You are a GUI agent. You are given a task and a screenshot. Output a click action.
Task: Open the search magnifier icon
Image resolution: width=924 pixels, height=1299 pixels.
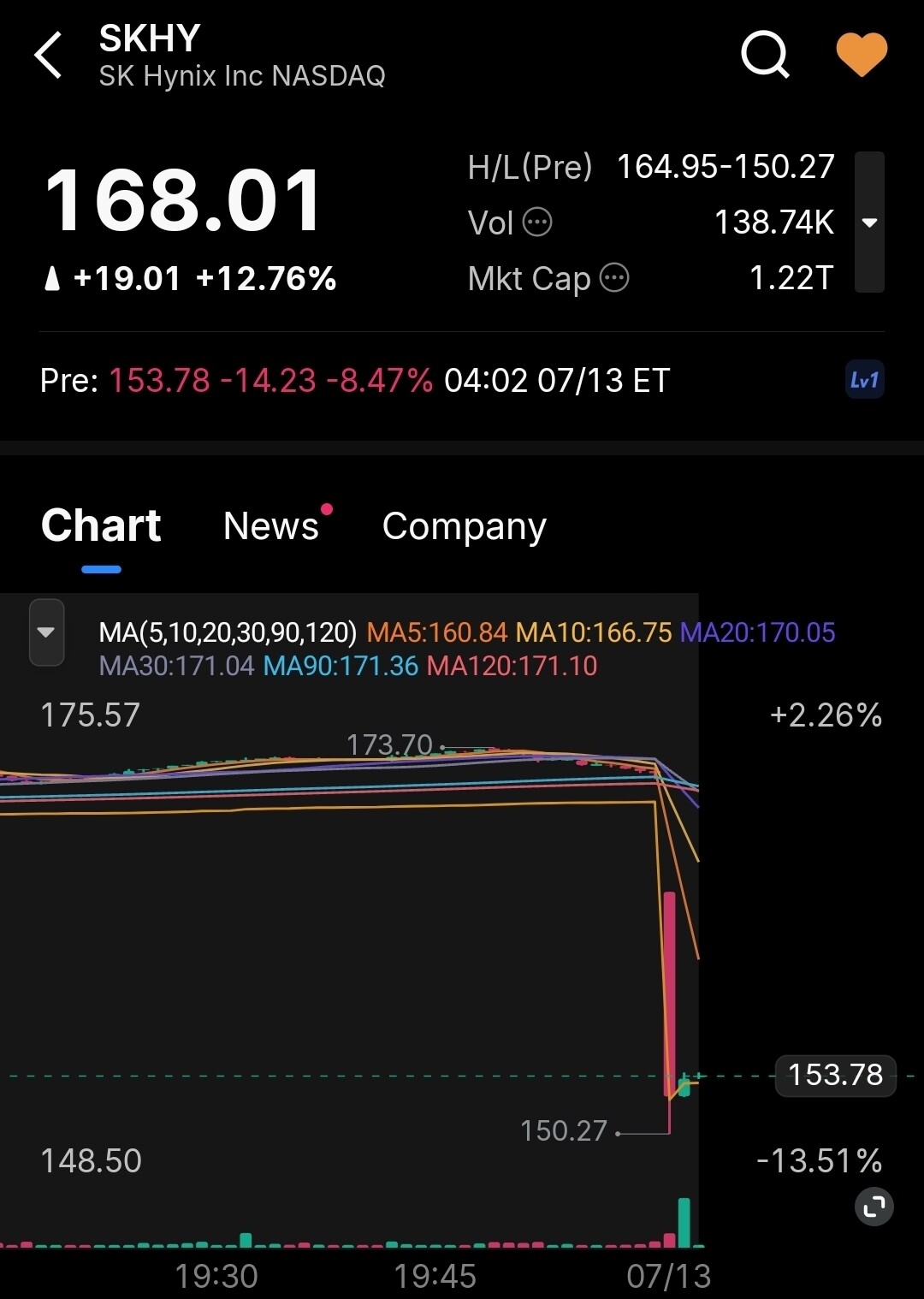(765, 55)
